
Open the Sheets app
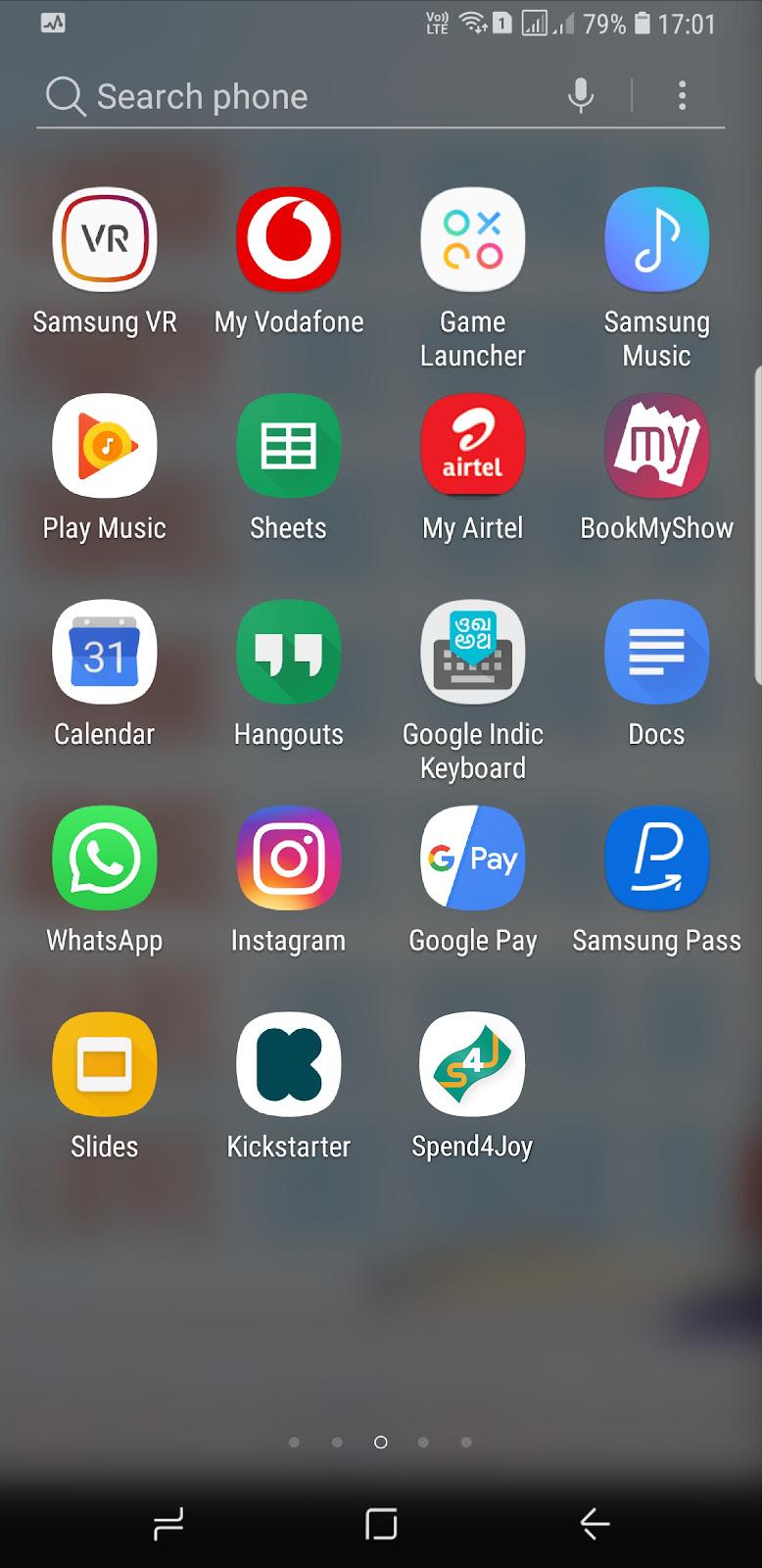pos(289,446)
